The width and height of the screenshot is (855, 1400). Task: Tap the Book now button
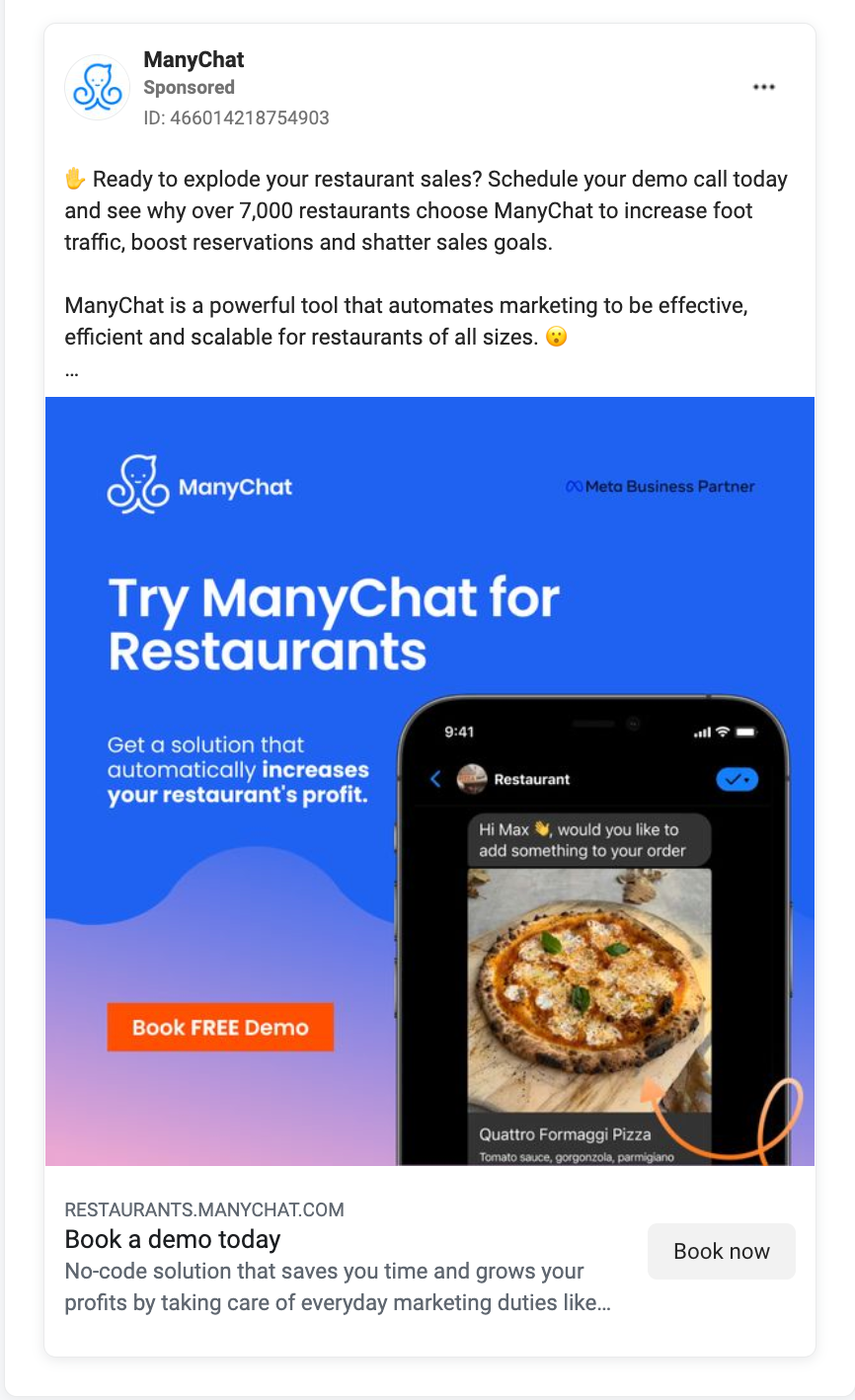coord(721,1251)
